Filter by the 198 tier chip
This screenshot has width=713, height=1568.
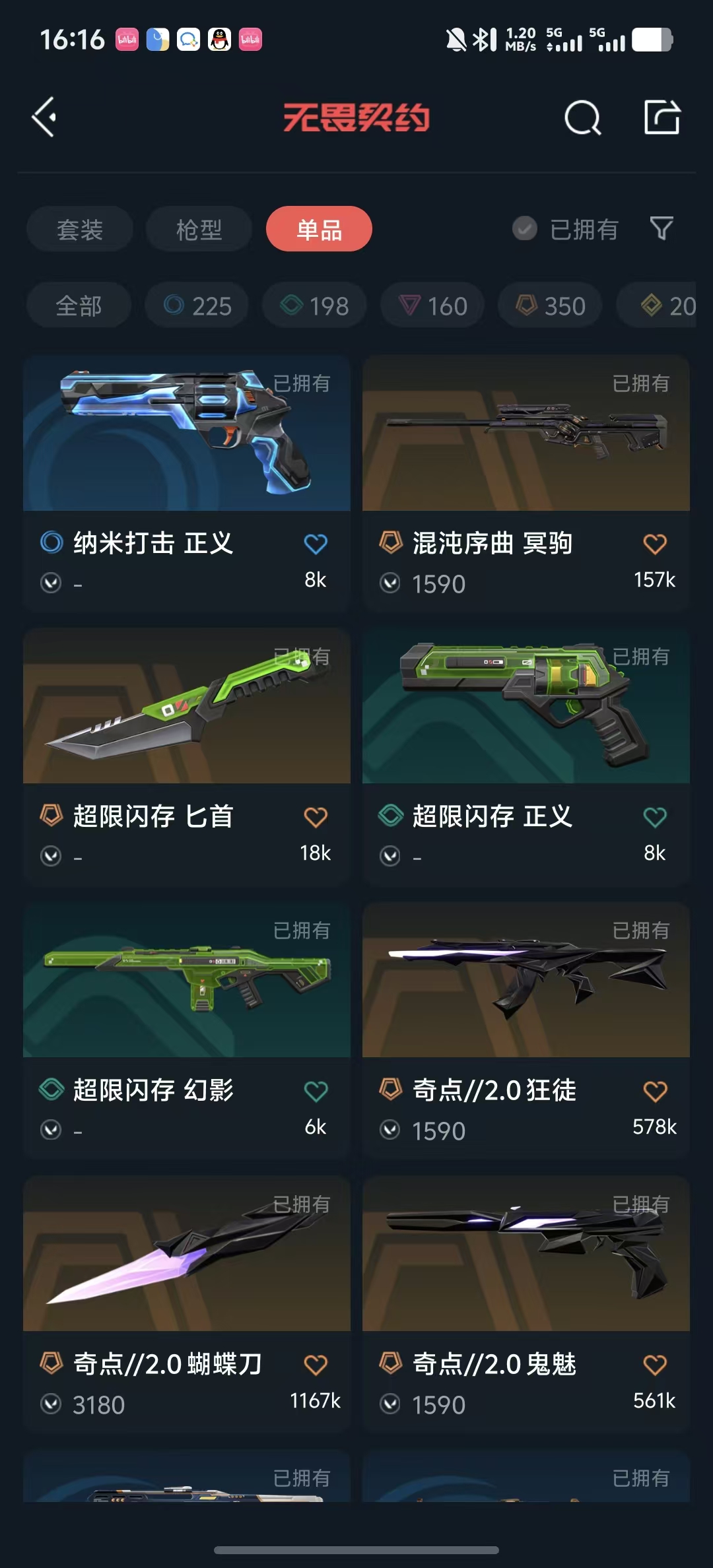tap(314, 306)
